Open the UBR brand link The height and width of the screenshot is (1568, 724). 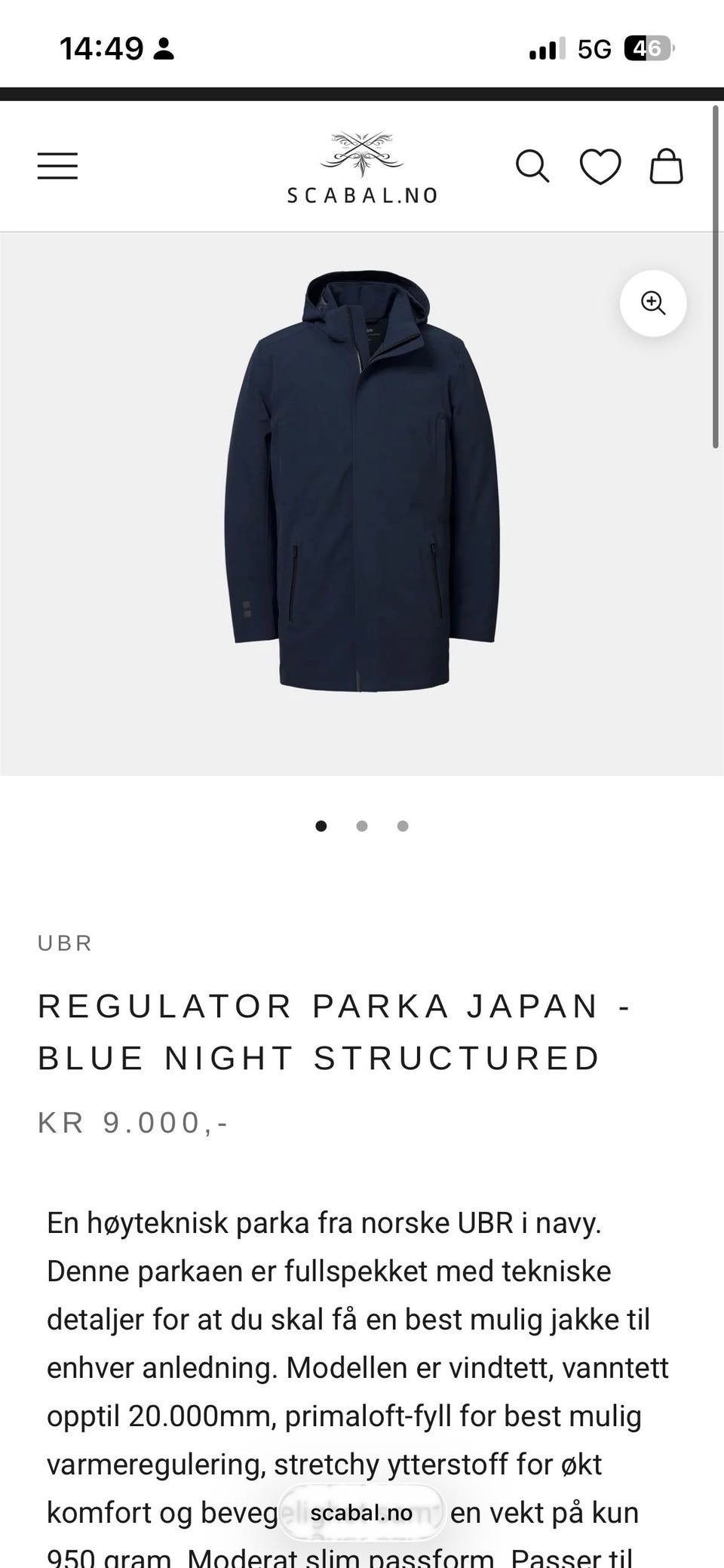(65, 943)
